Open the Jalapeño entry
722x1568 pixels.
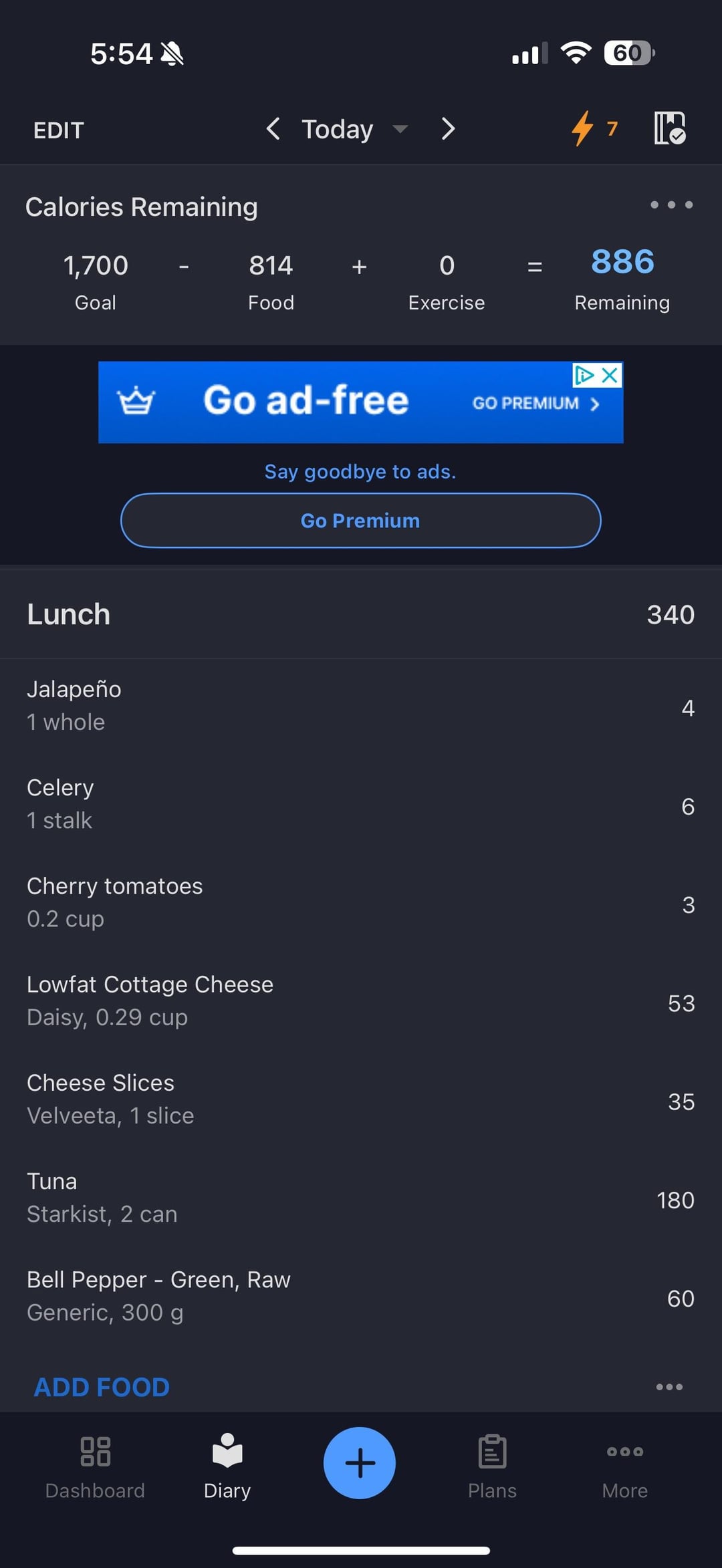(361, 706)
